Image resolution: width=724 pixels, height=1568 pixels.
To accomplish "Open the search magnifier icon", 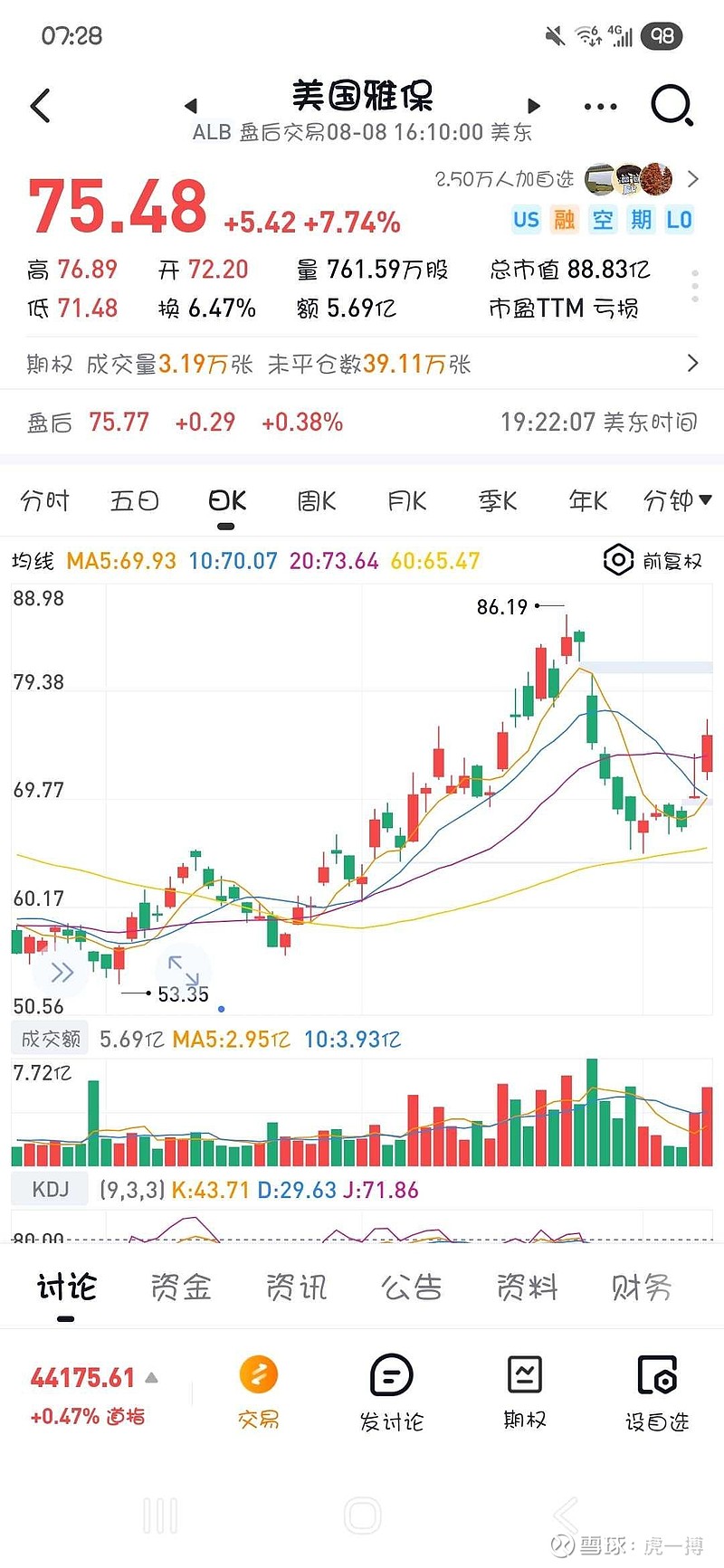I will (x=672, y=106).
